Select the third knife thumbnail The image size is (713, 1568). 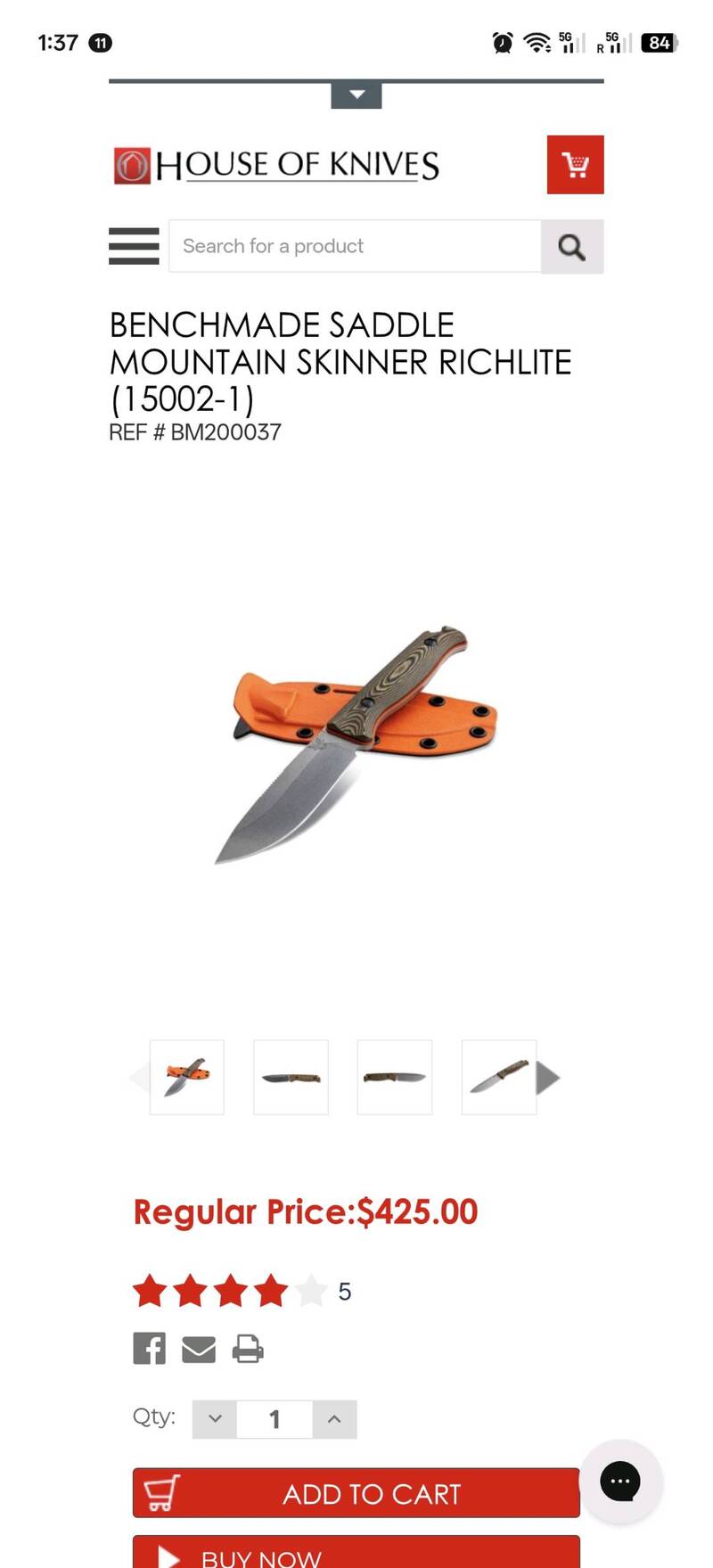395,1077
